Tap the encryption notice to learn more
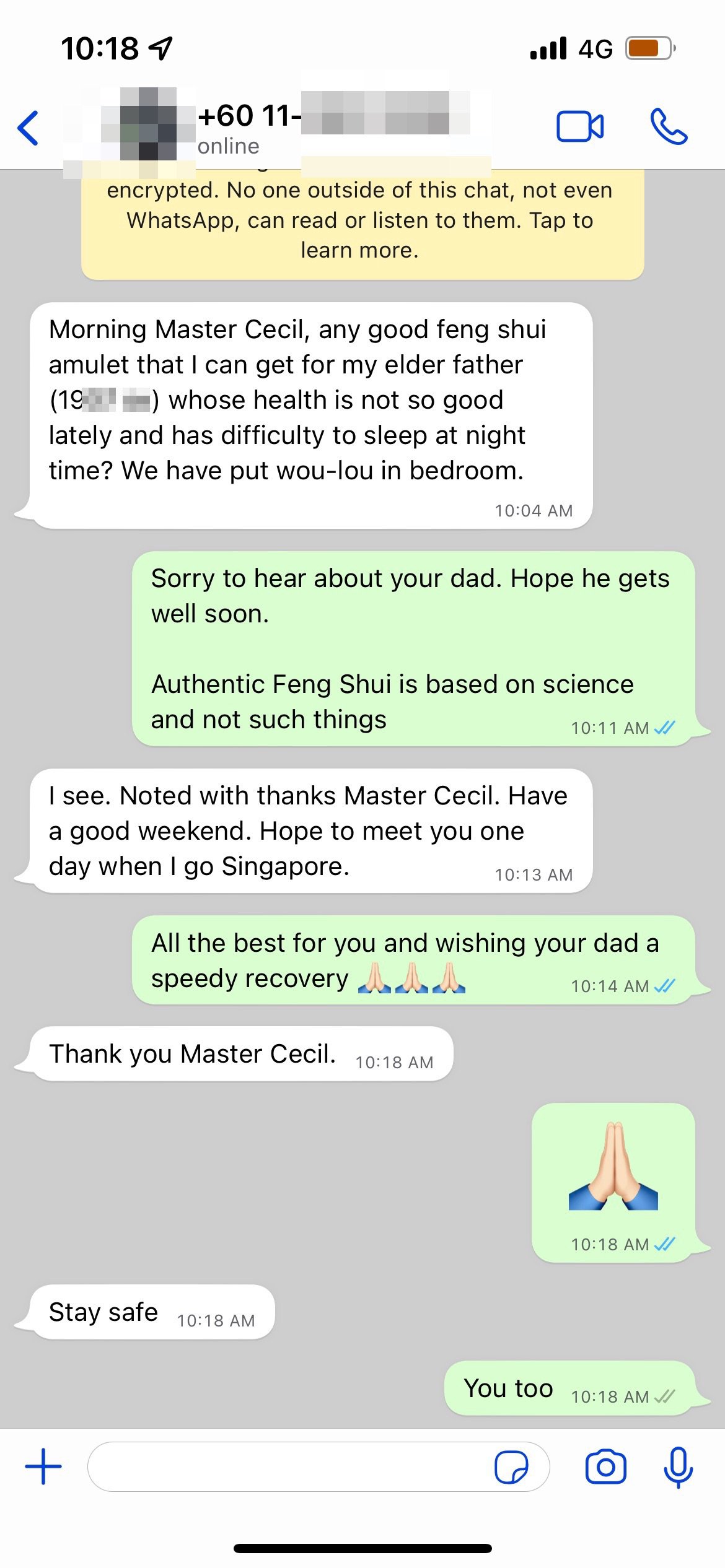Viewport: 725px width, 1568px height. pos(362,221)
